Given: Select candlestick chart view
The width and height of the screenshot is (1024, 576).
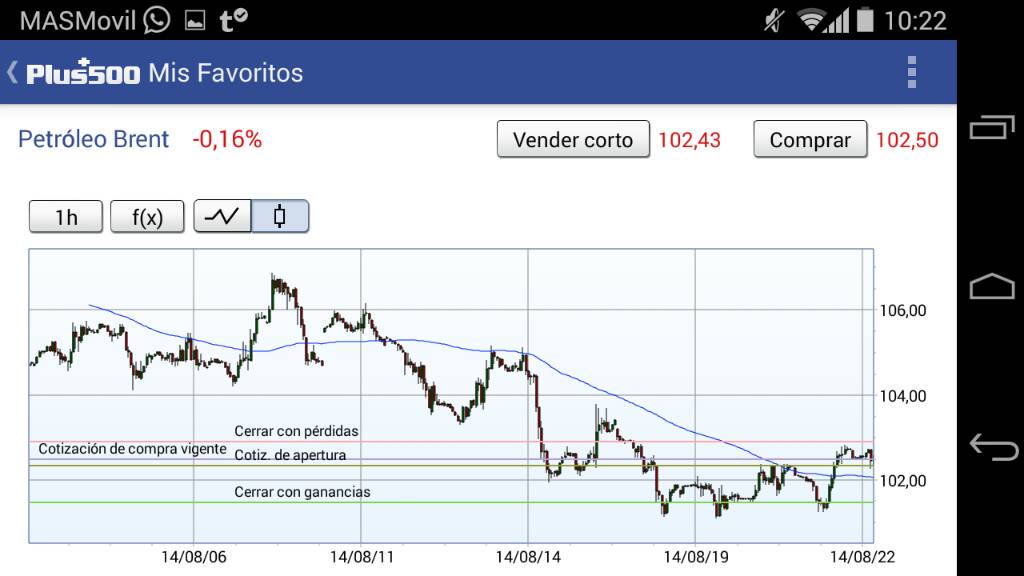Looking at the screenshot, I should coord(280,216).
